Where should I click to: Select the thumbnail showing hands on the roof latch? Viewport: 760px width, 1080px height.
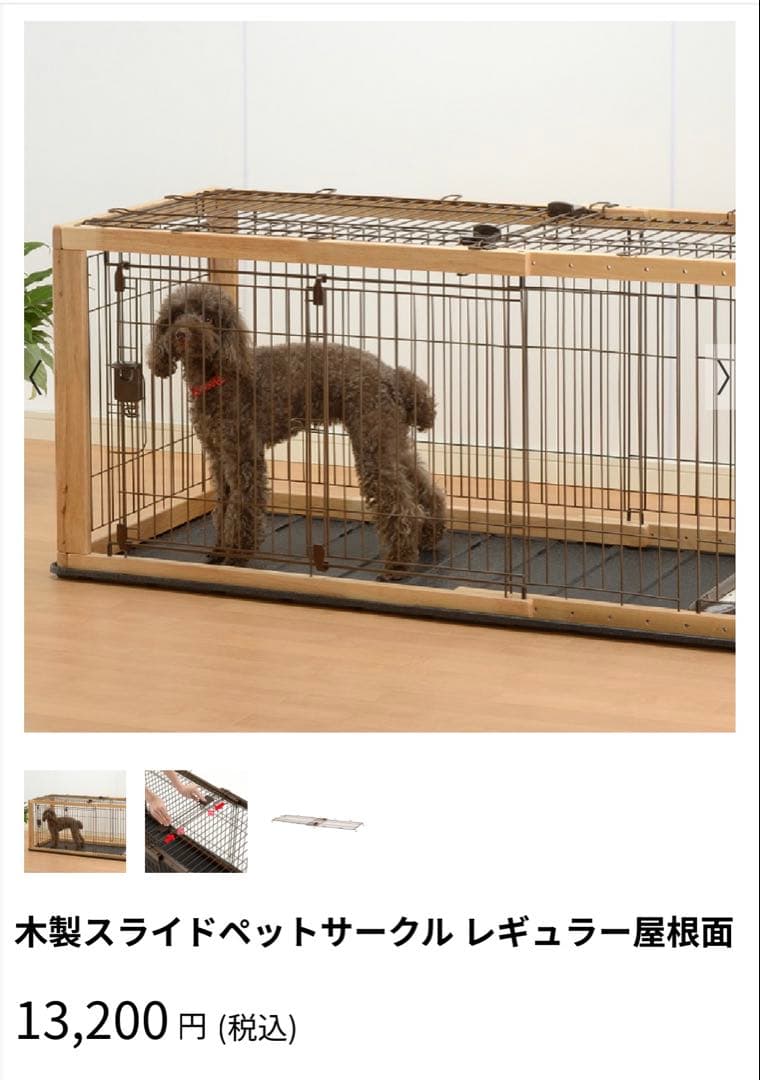click(x=196, y=821)
